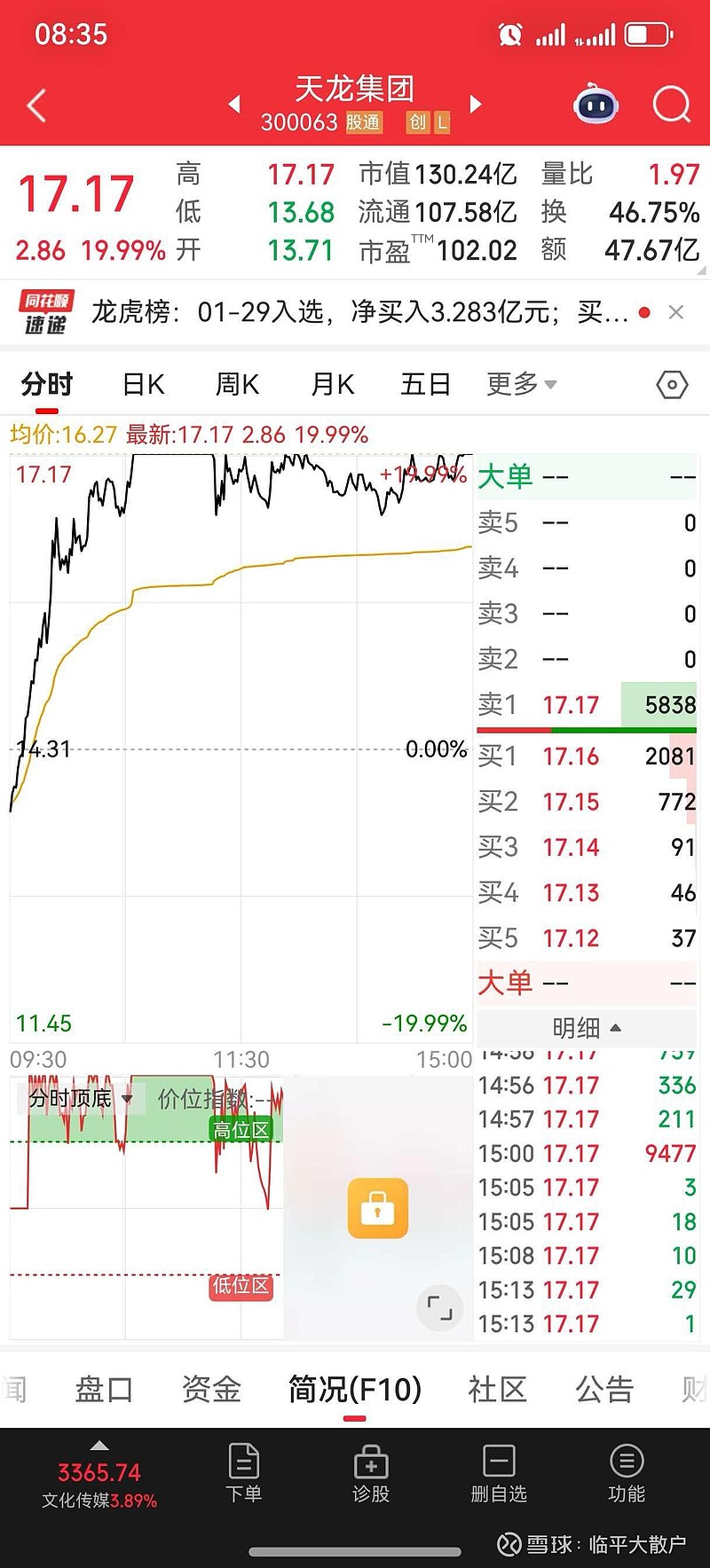
Task: Tap 下单 to place an order
Action: coord(243,1474)
